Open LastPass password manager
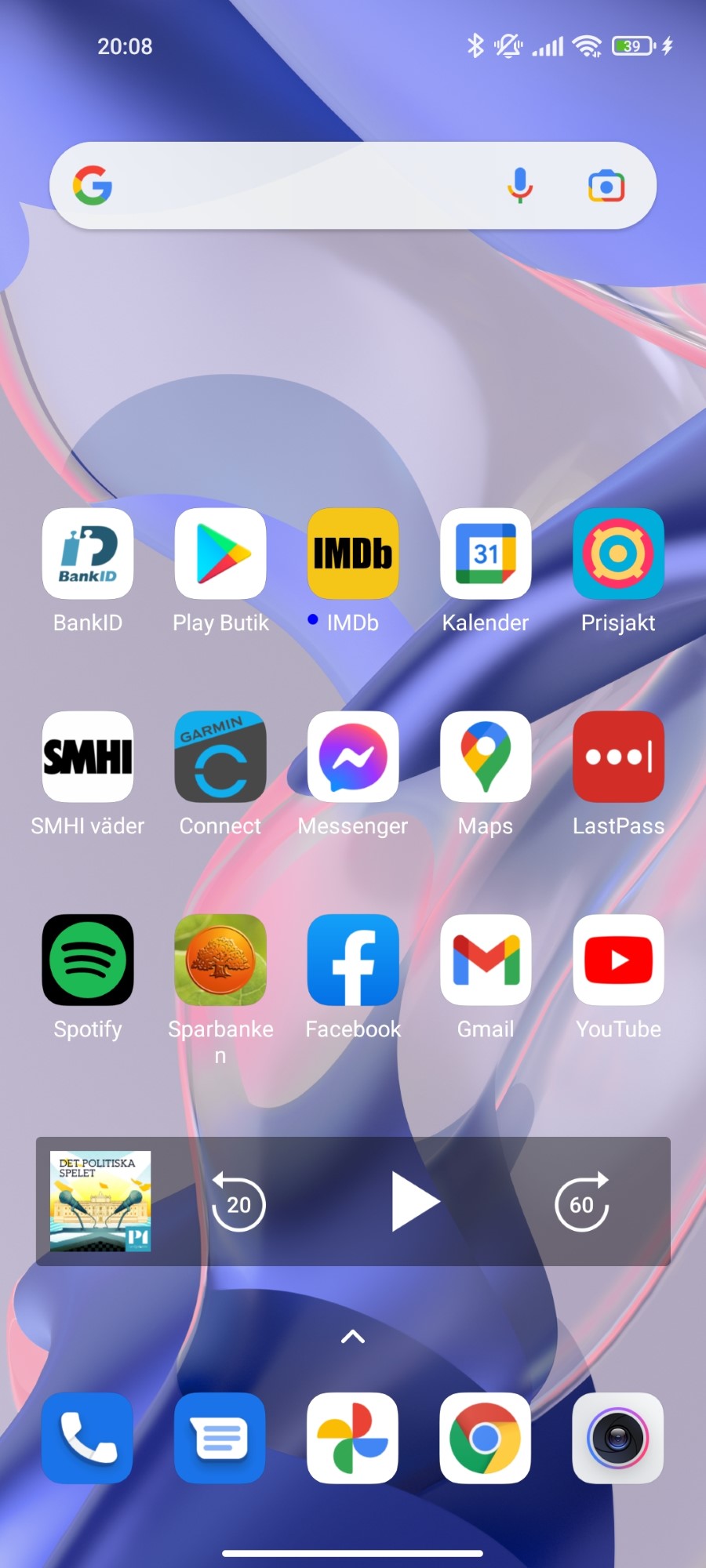Image resolution: width=706 pixels, height=1568 pixels. [618, 757]
